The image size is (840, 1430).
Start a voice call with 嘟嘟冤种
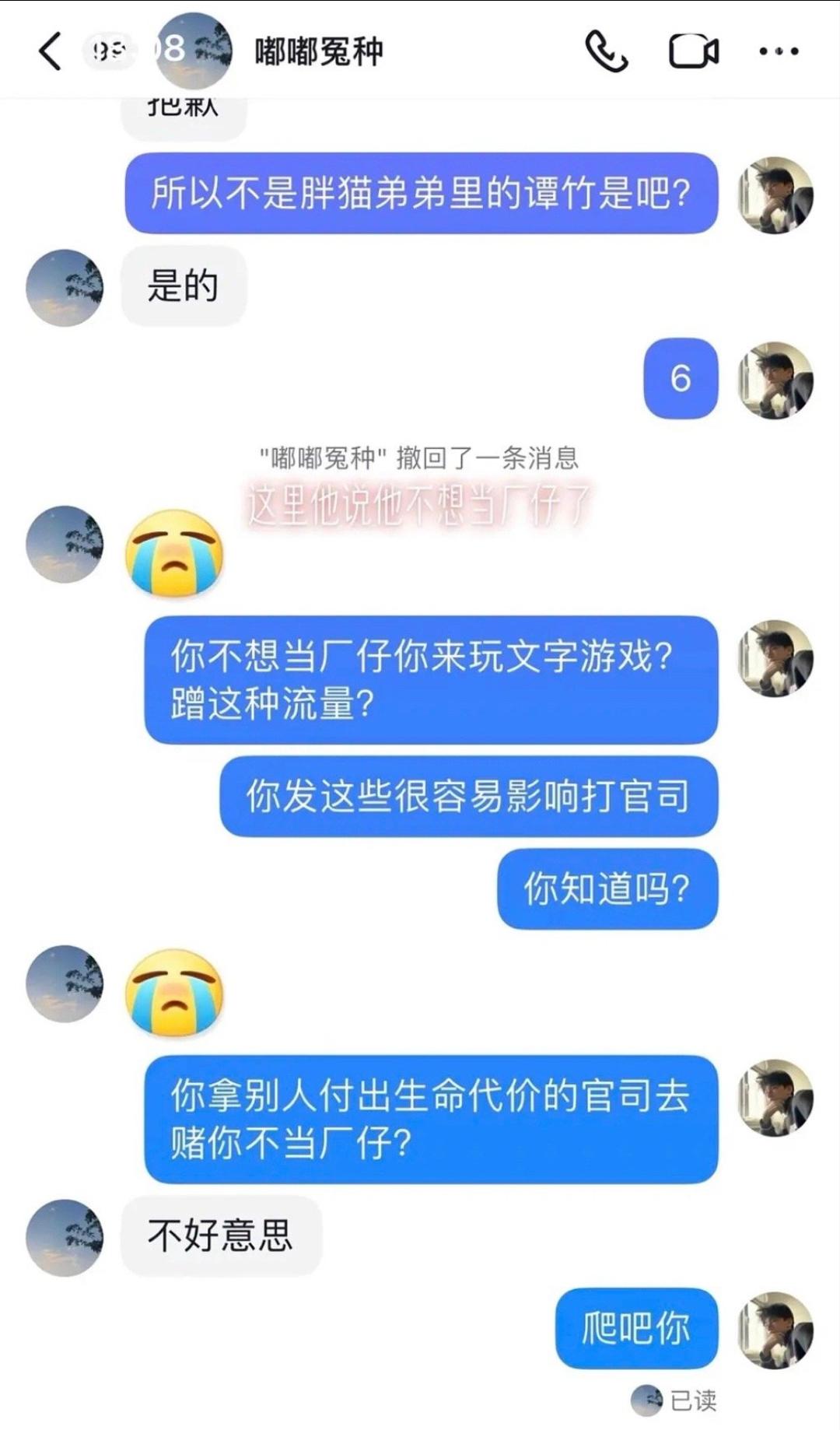click(606, 52)
